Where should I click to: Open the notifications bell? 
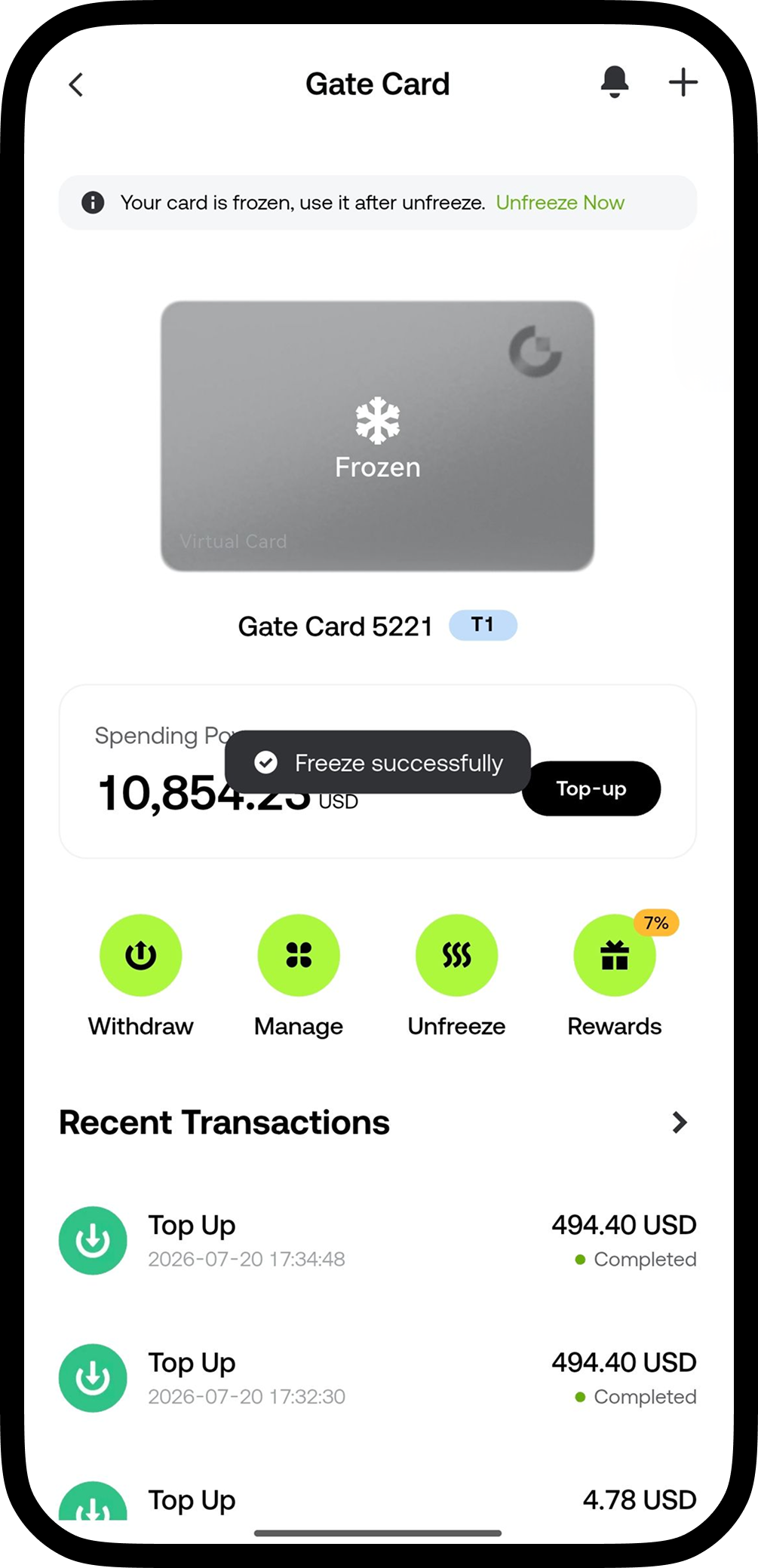click(615, 81)
